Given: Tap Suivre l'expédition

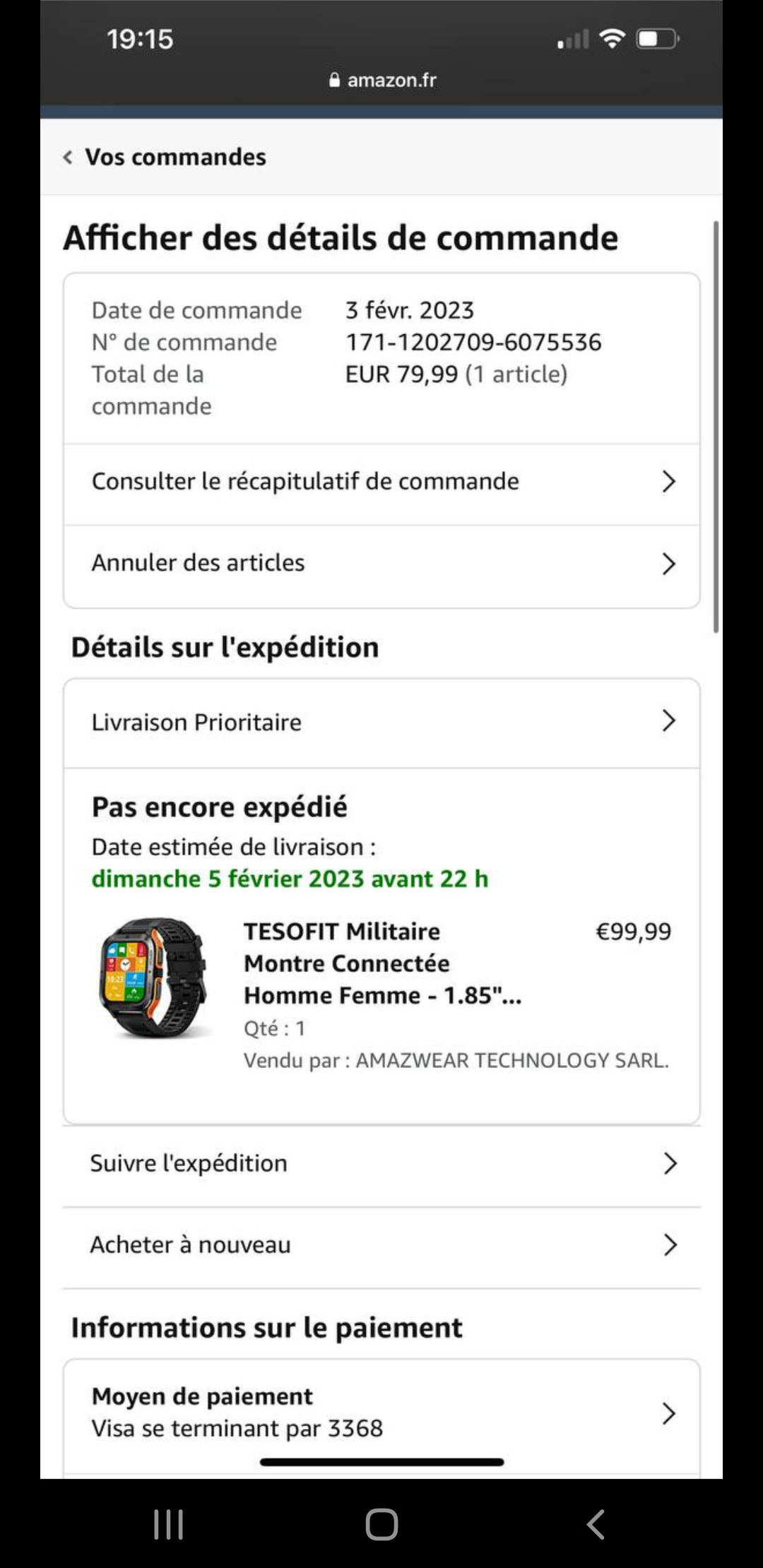Looking at the screenshot, I should (x=381, y=1164).
